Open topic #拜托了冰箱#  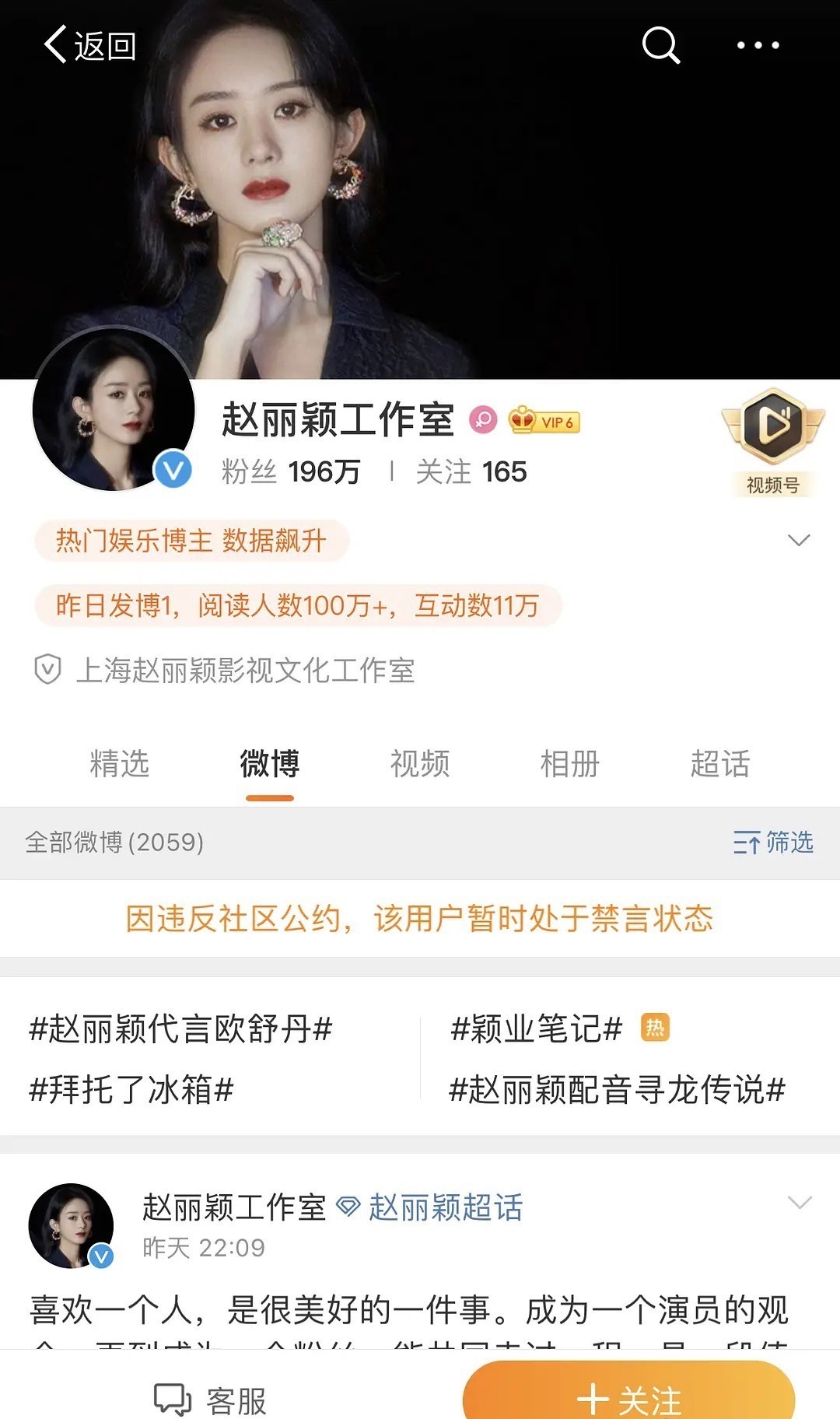point(131,1089)
